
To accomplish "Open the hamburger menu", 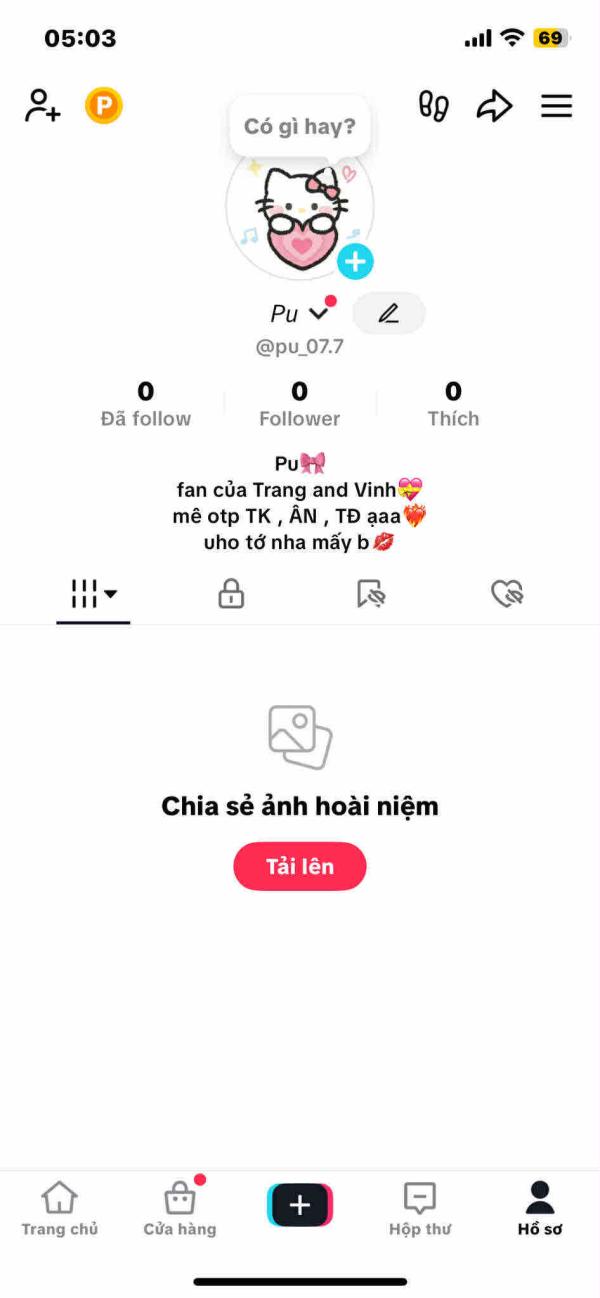I will (557, 106).
